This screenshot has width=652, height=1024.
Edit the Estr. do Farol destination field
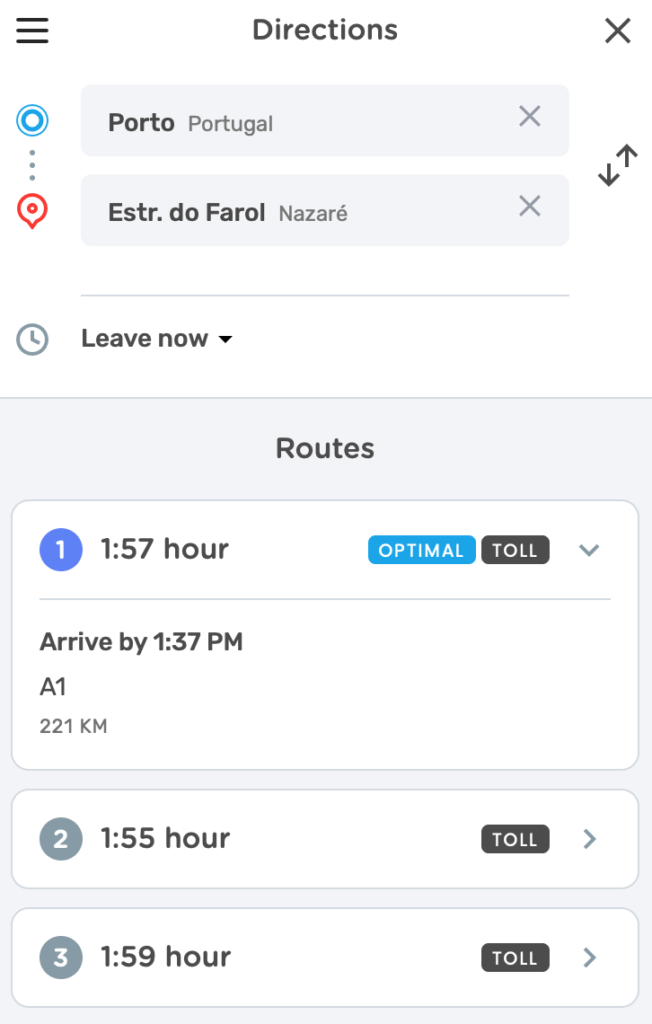(x=300, y=211)
